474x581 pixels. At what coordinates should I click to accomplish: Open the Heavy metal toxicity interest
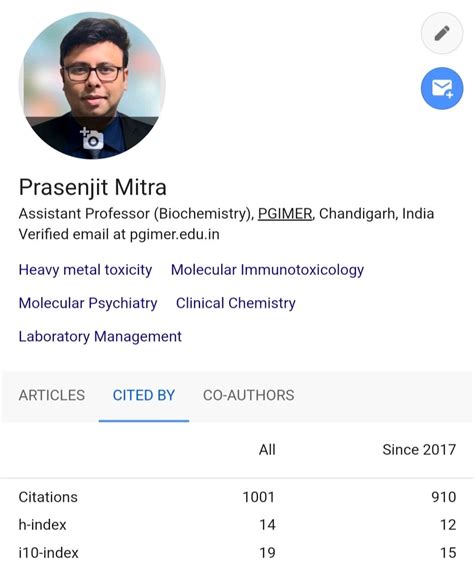point(85,270)
